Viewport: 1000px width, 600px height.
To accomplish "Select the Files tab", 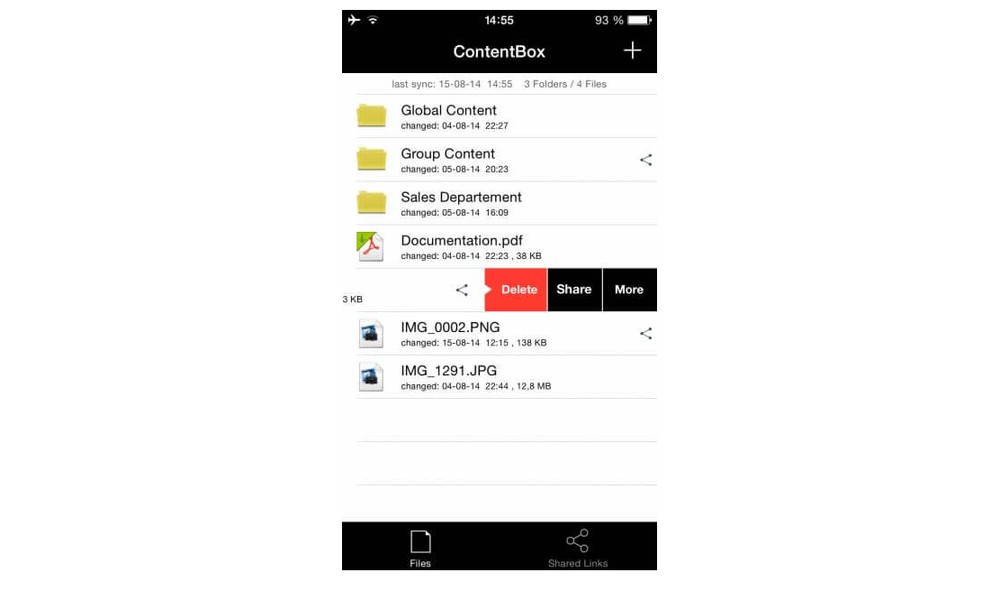I will (420, 548).
